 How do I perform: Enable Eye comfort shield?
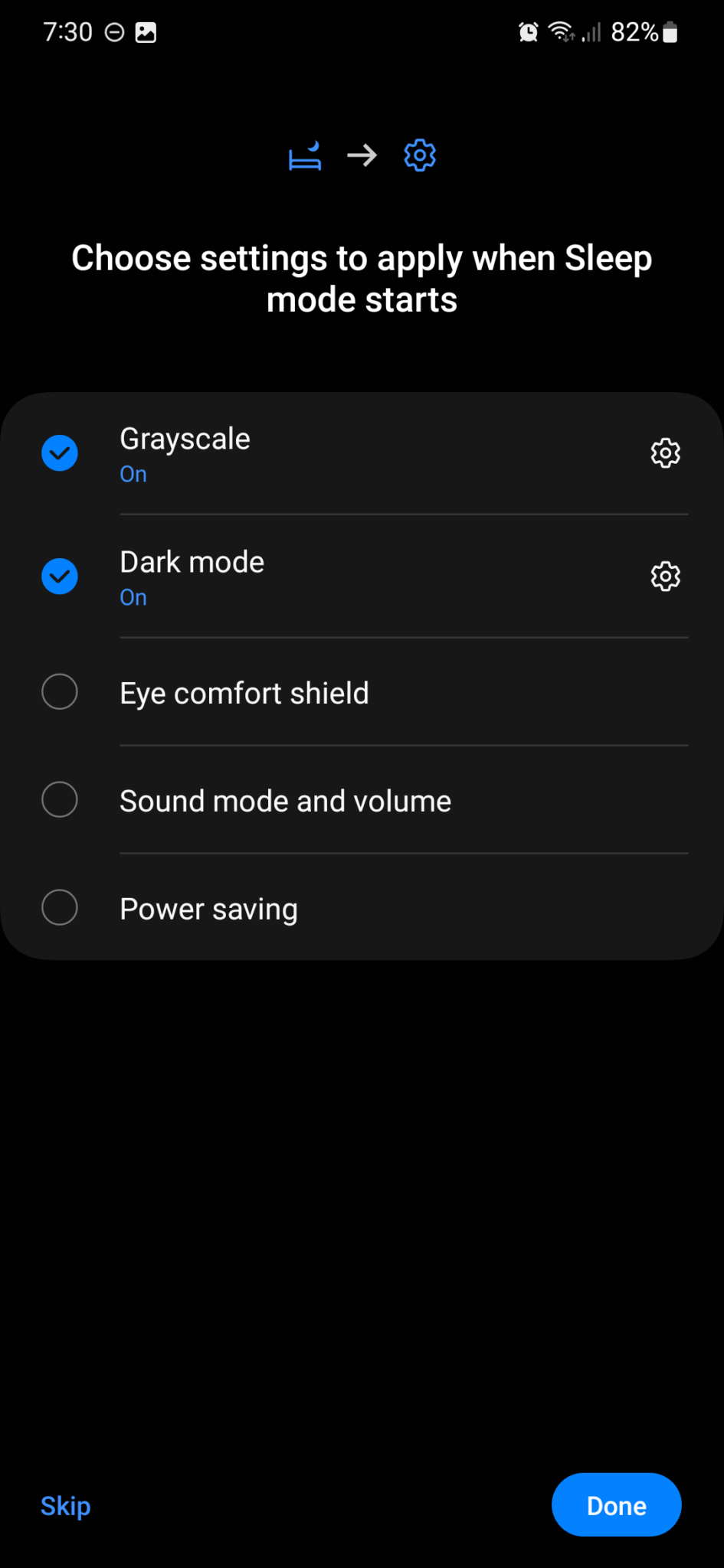tap(60, 691)
